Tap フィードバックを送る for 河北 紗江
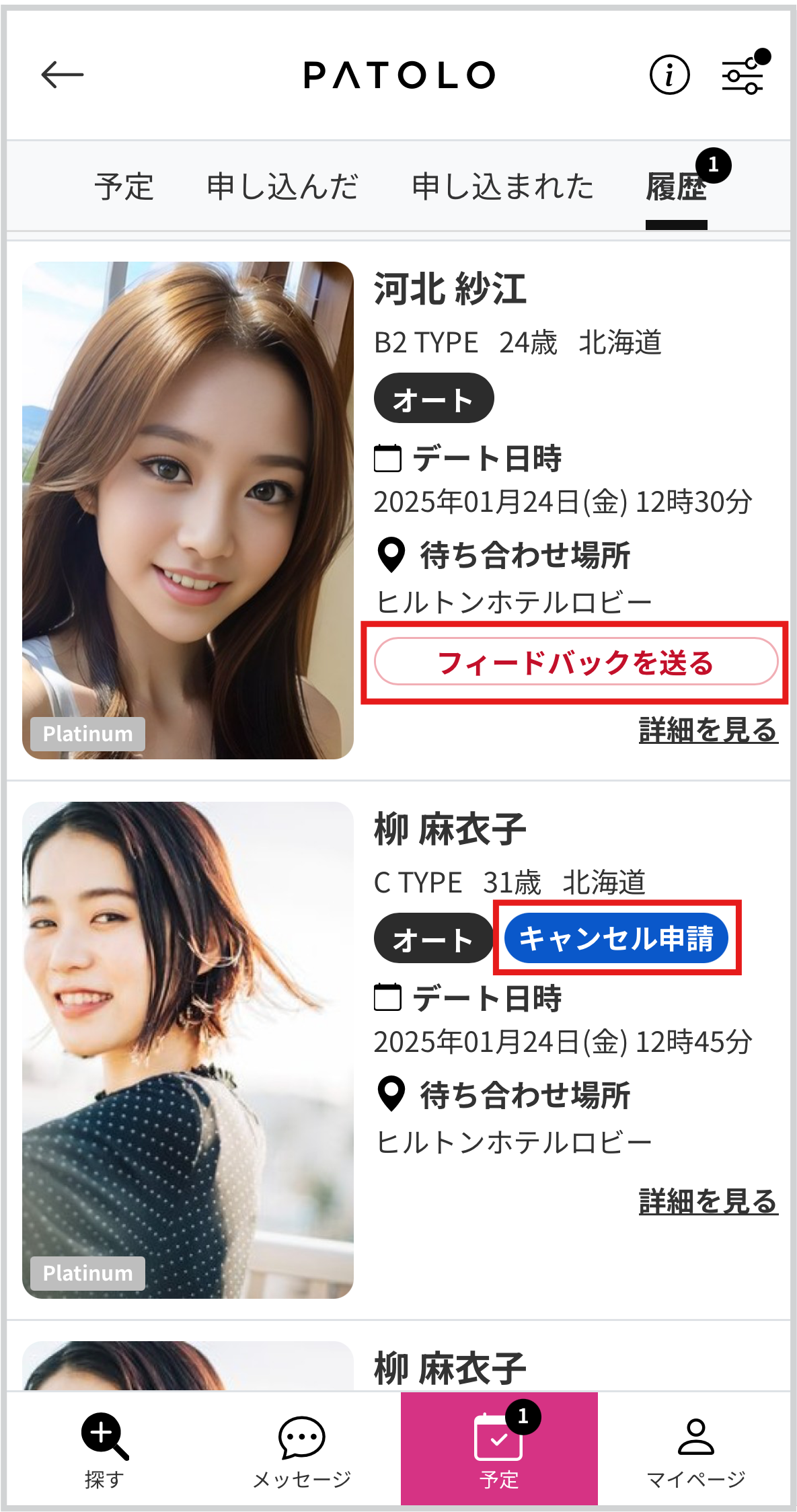This screenshot has width=797, height=1512. click(576, 663)
